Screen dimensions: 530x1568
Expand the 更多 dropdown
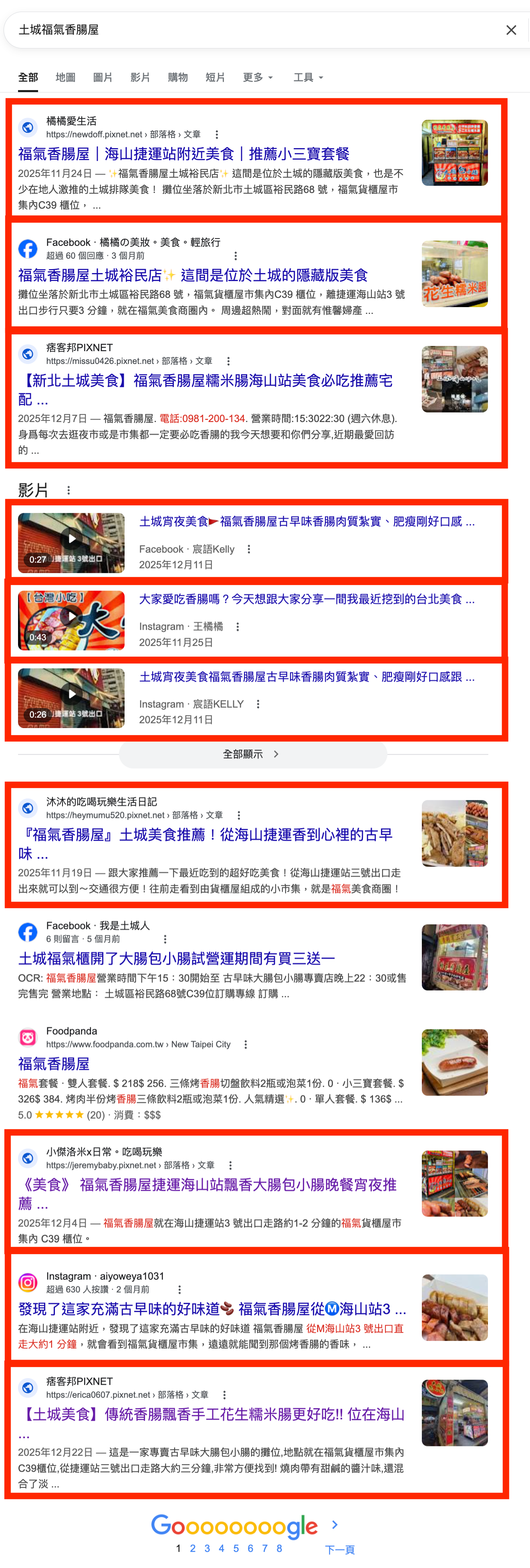tap(258, 77)
